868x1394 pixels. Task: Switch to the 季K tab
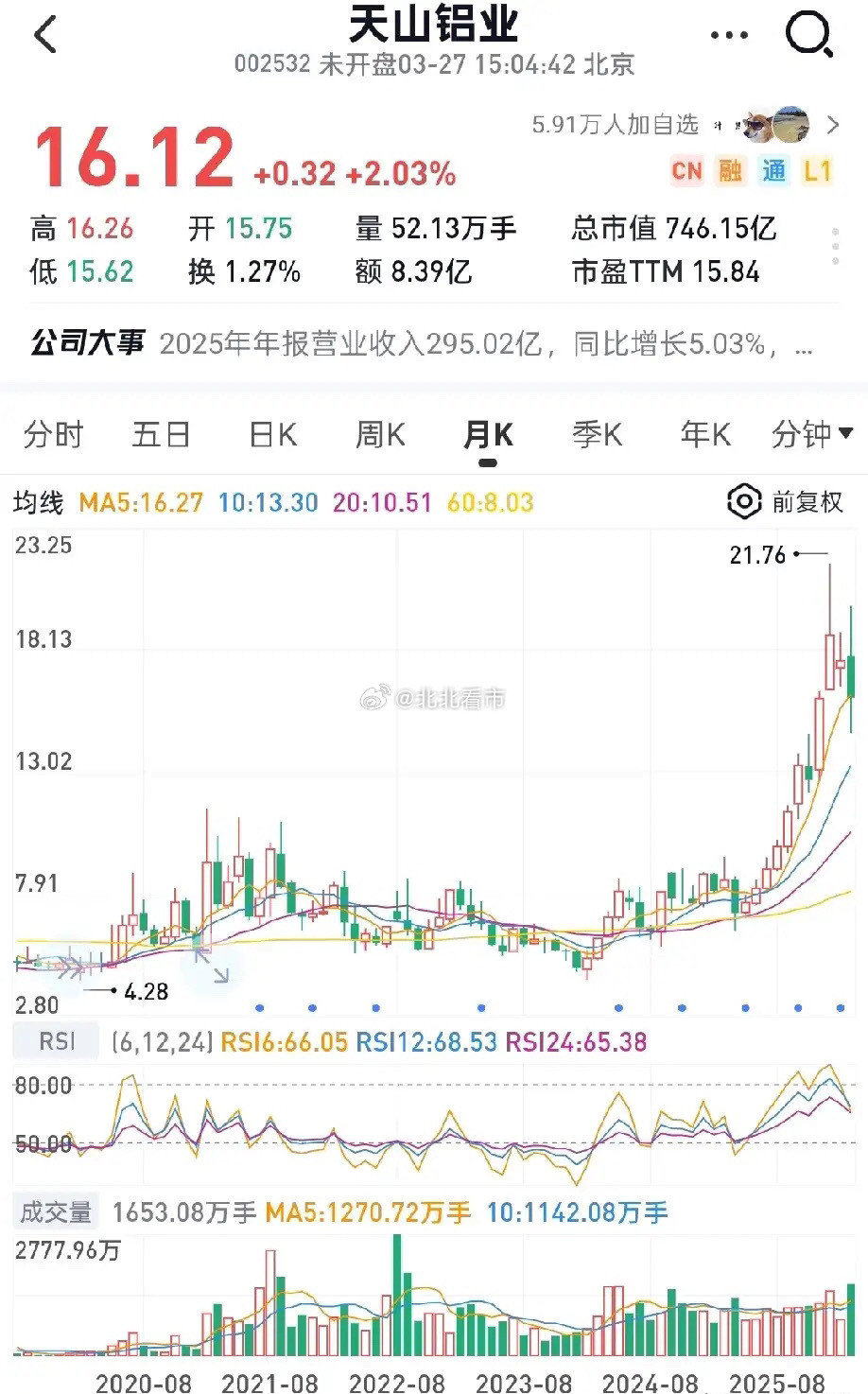[597, 434]
